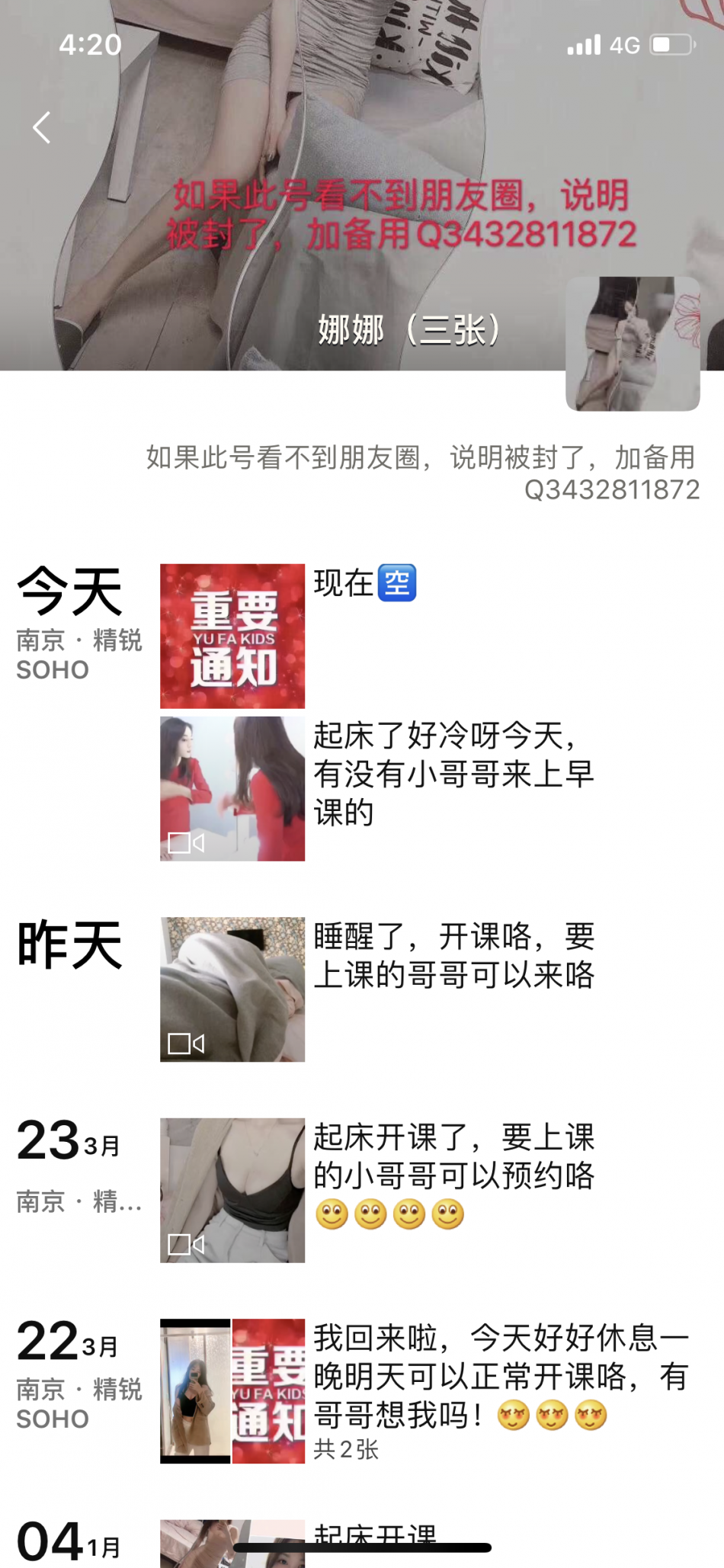Open the profile avatar picture
The image size is (724, 1568).
(x=633, y=344)
